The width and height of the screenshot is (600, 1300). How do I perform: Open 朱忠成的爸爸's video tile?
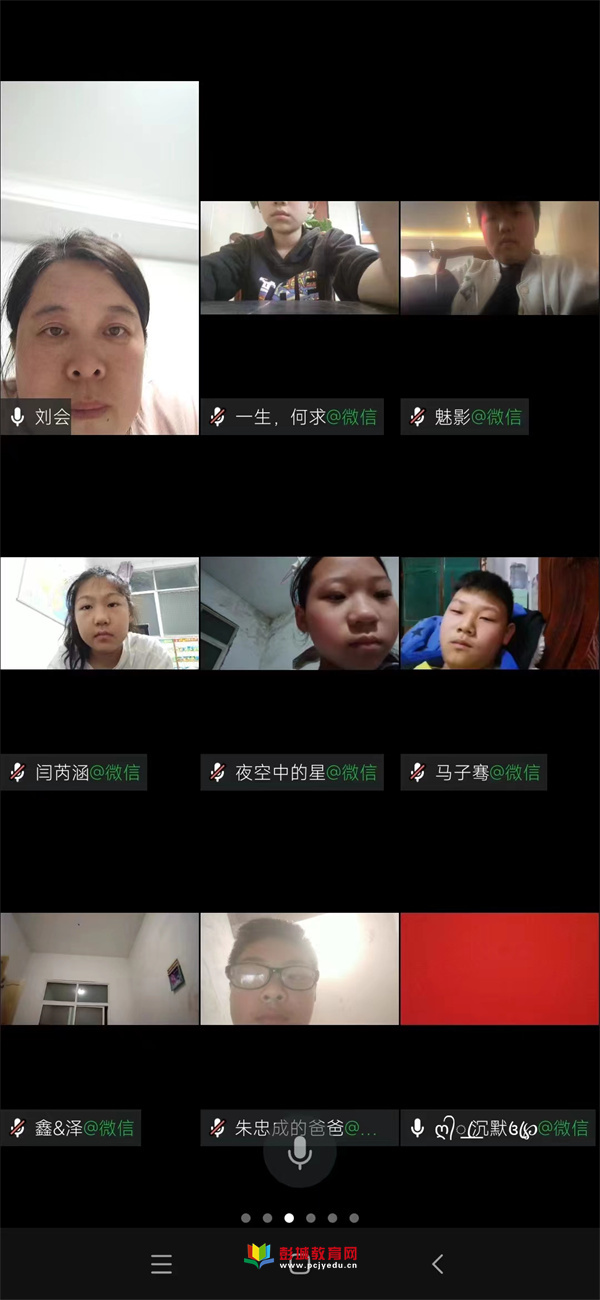pos(299,969)
